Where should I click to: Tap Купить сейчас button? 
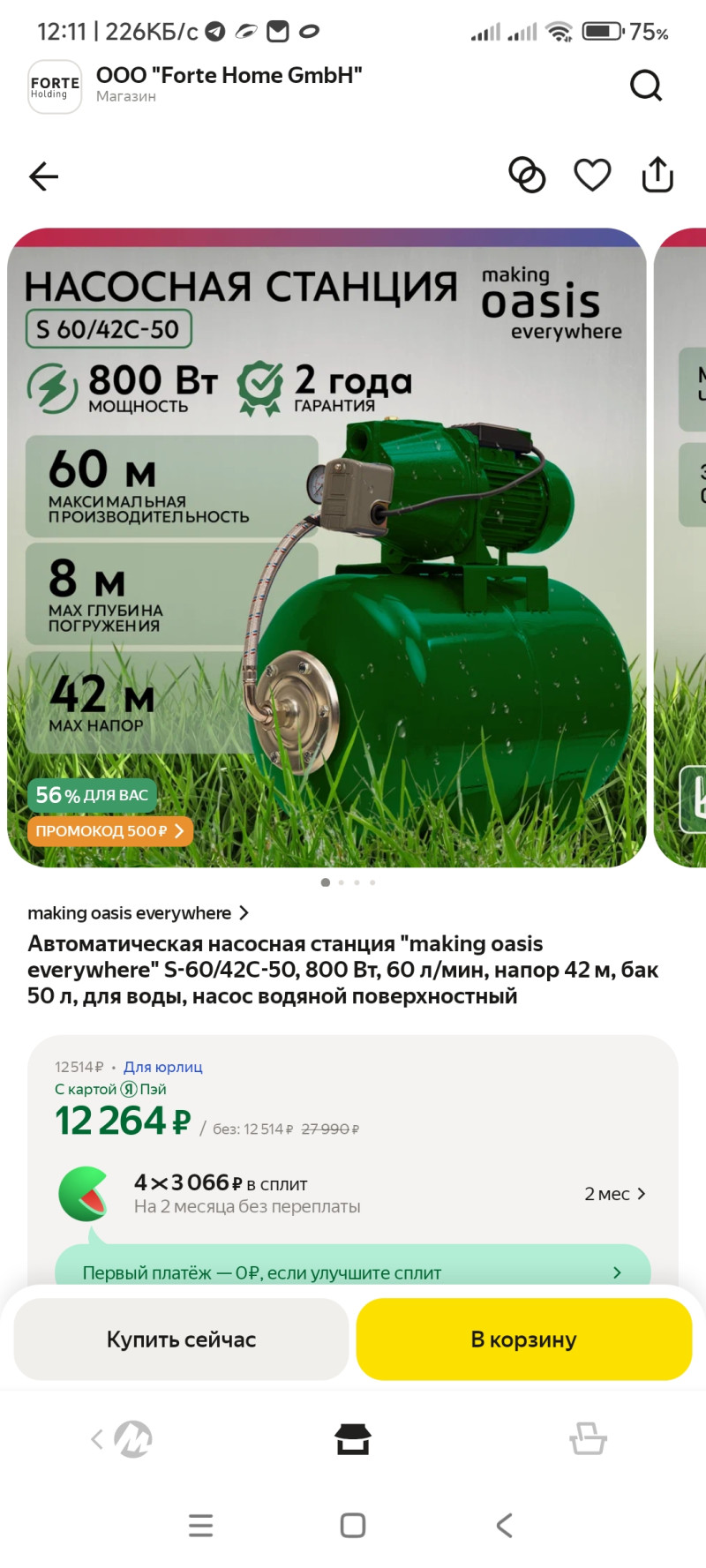point(181,1339)
